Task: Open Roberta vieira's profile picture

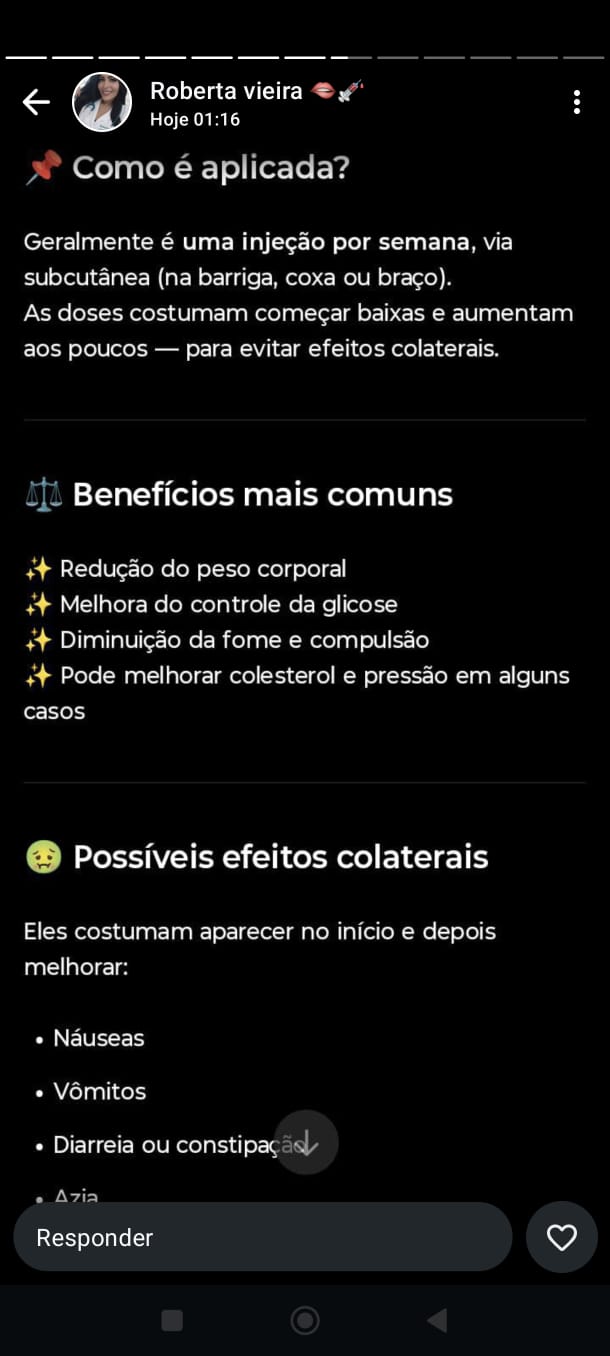Action: tap(102, 102)
